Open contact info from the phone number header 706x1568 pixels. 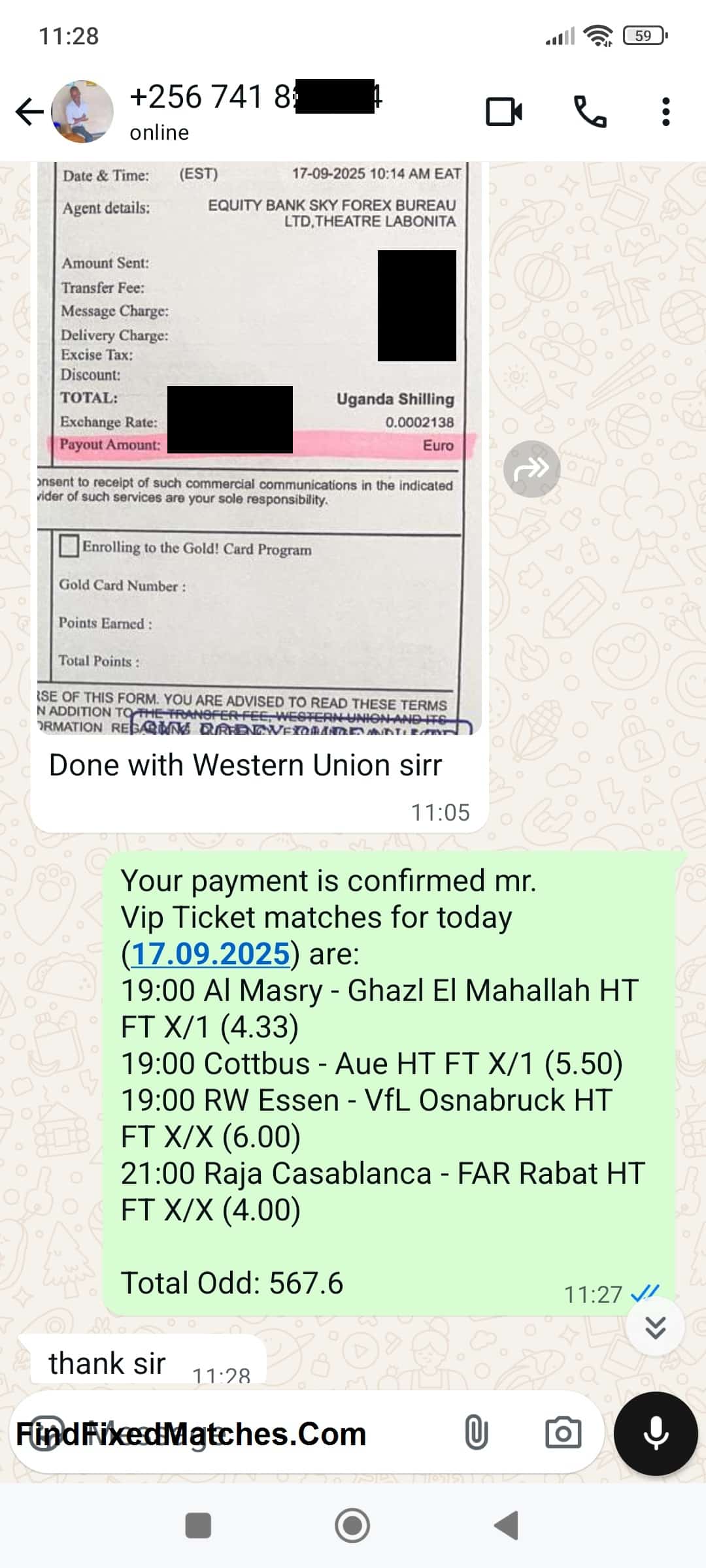(x=255, y=111)
